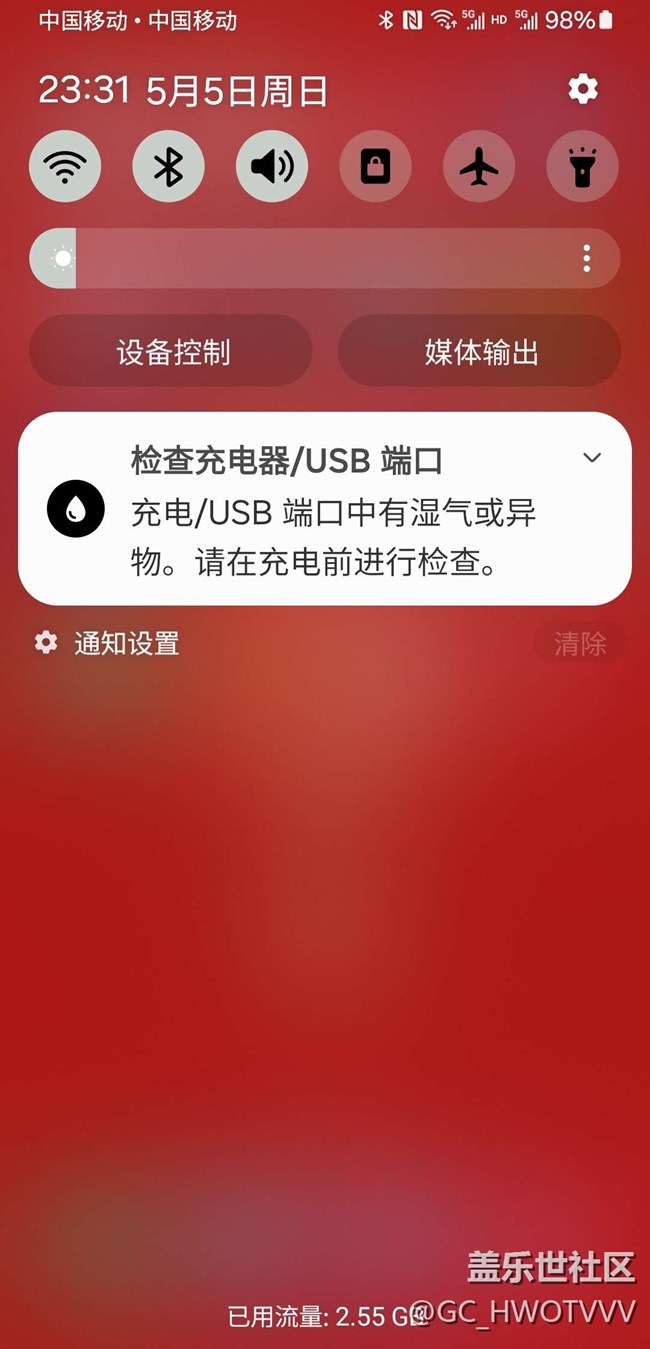Toggle the sound mode quick setting

pyautogui.click(x=272, y=167)
